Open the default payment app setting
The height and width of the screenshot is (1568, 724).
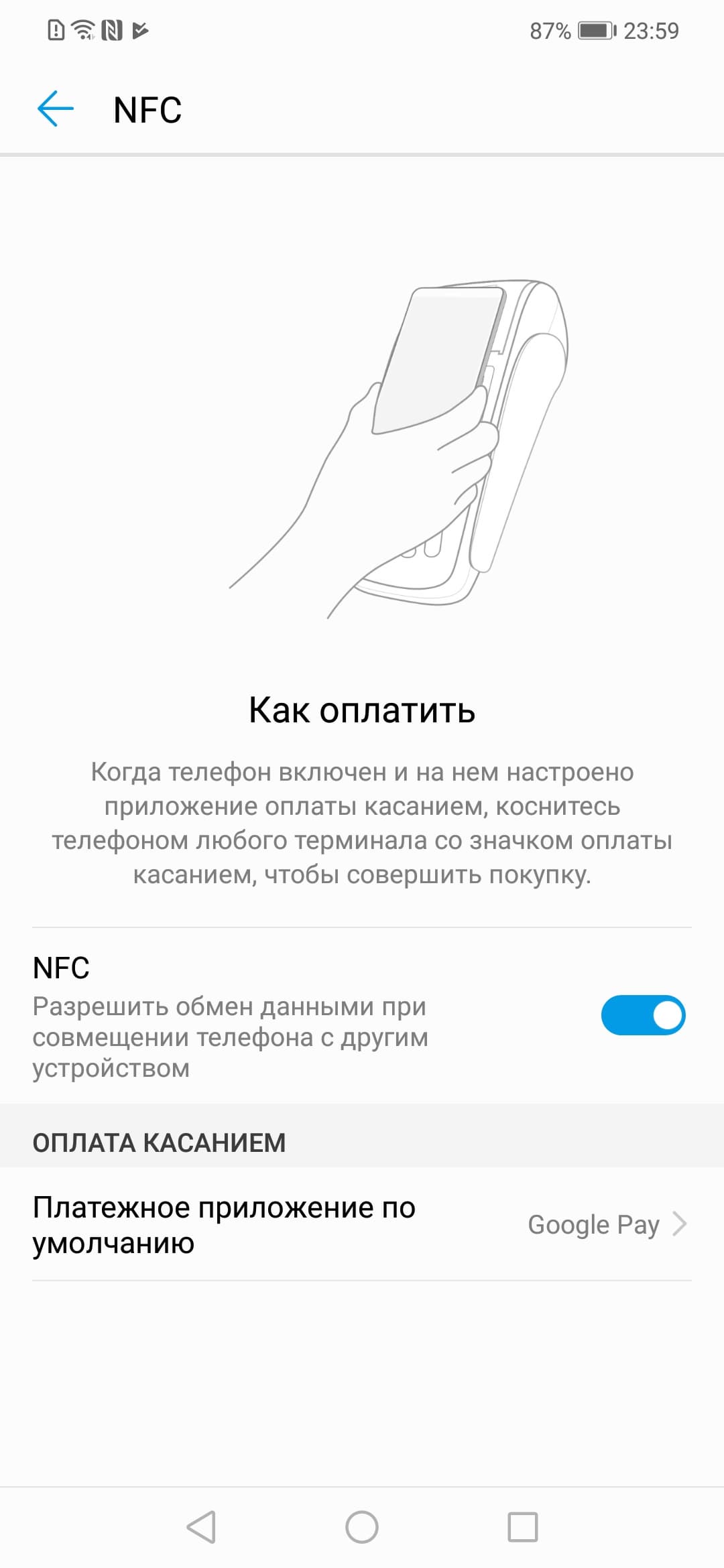362,1225
